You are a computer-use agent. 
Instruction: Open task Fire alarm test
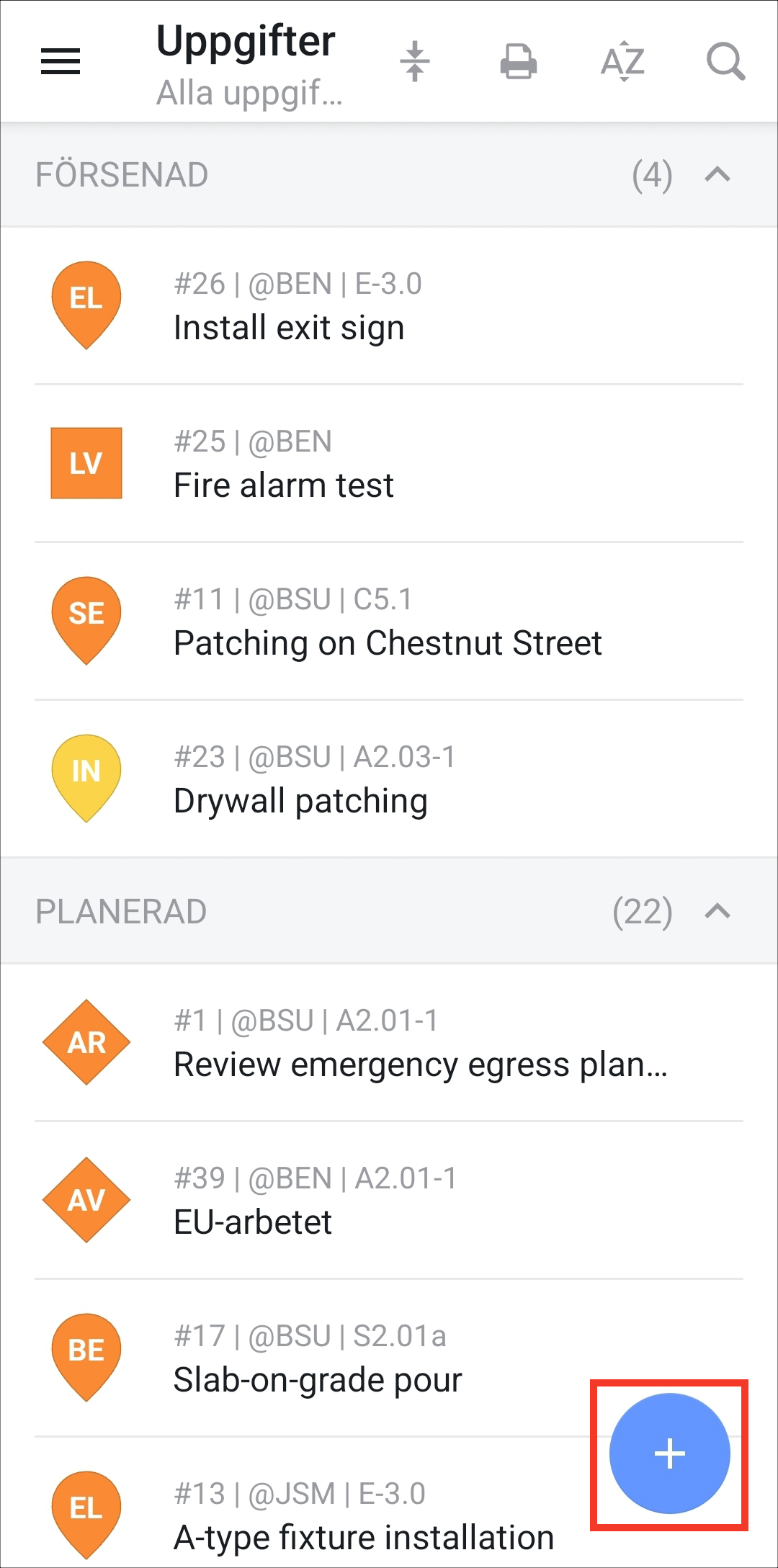pyautogui.click(x=389, y=464)
